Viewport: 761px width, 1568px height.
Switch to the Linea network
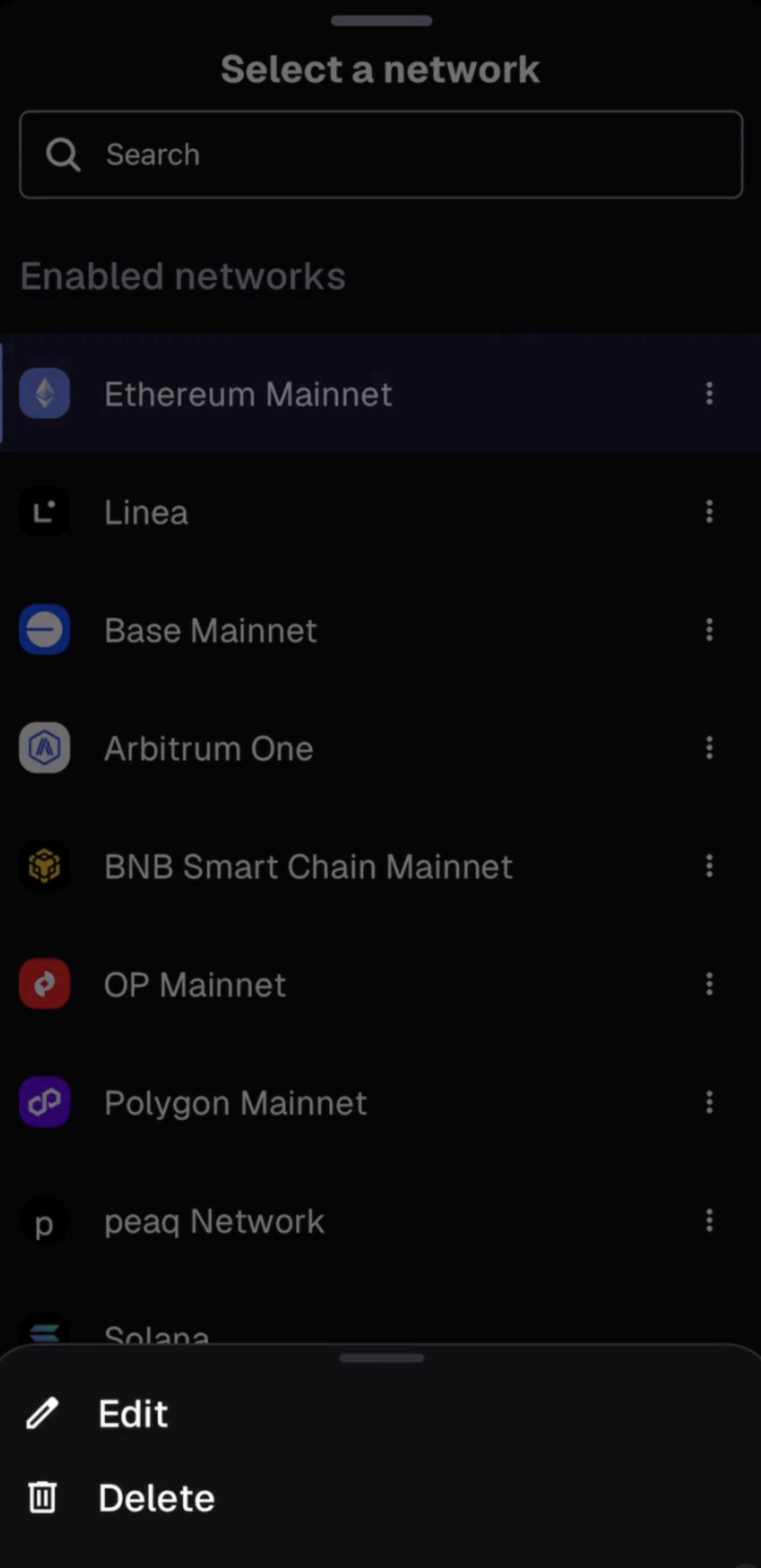[146, 512]
